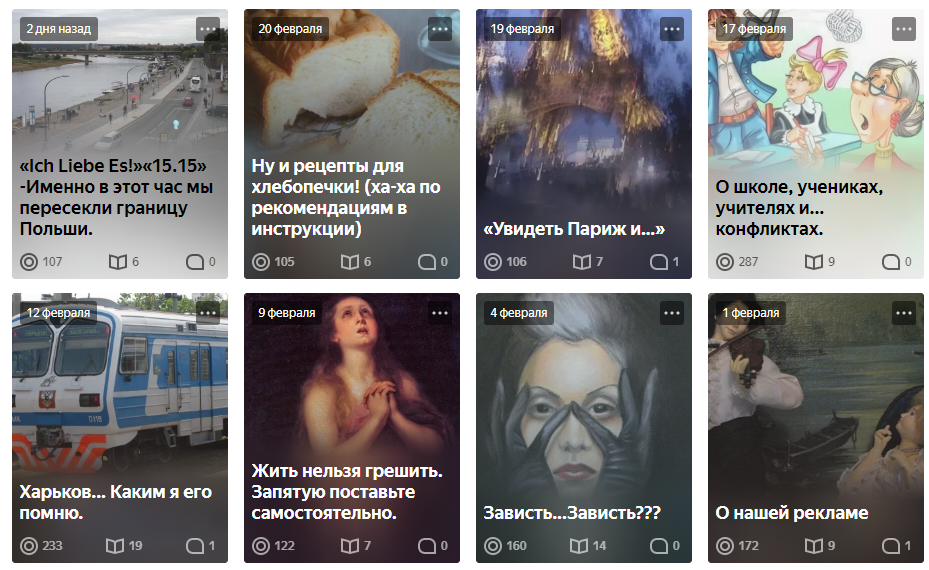Open the article «Харьков... Каким я его помню»
Image resolution: width=929 pixels, height=570 pixels.
click(117, 502)
